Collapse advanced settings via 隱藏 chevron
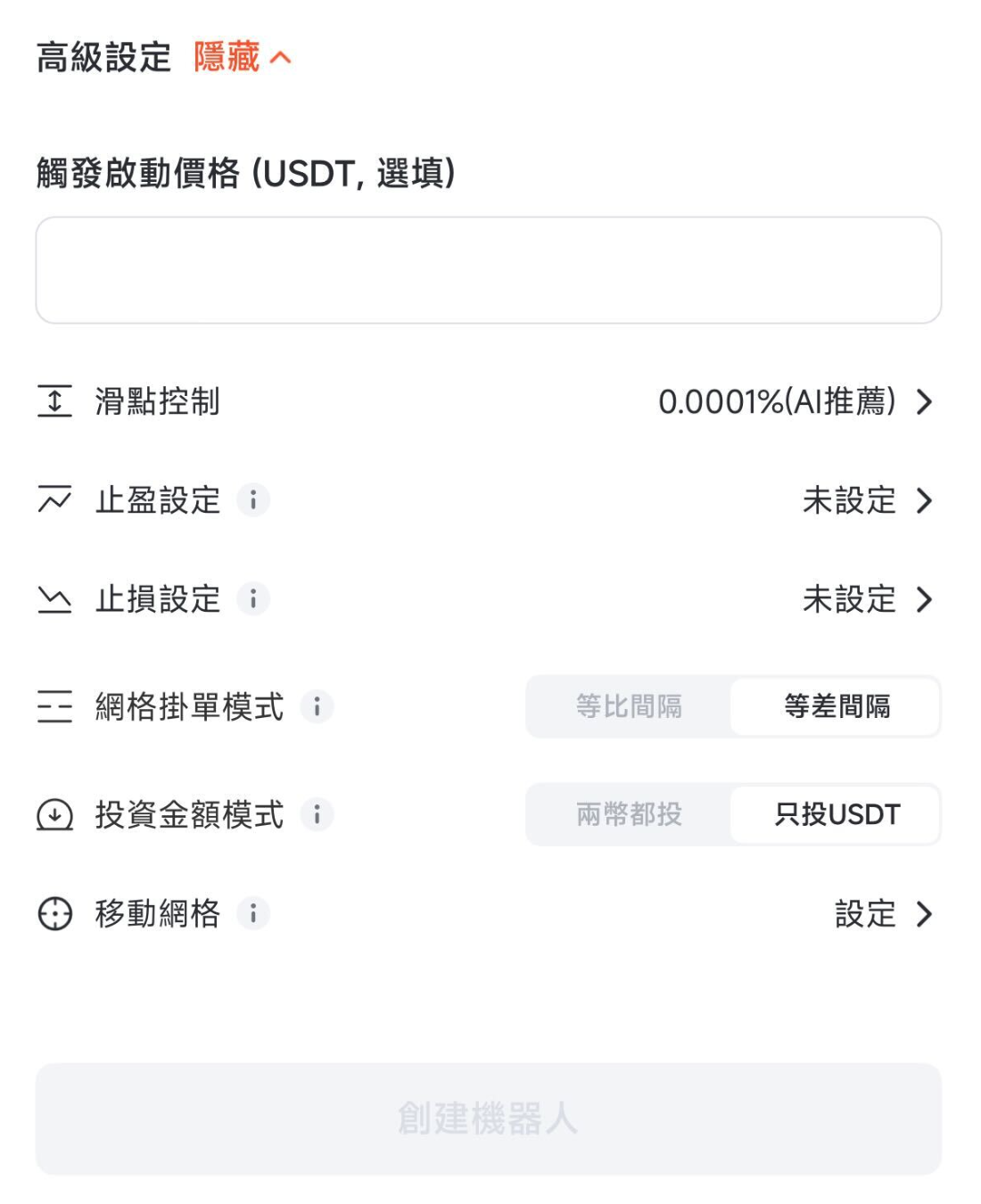 pyautogui.click(x=239, y=57)
